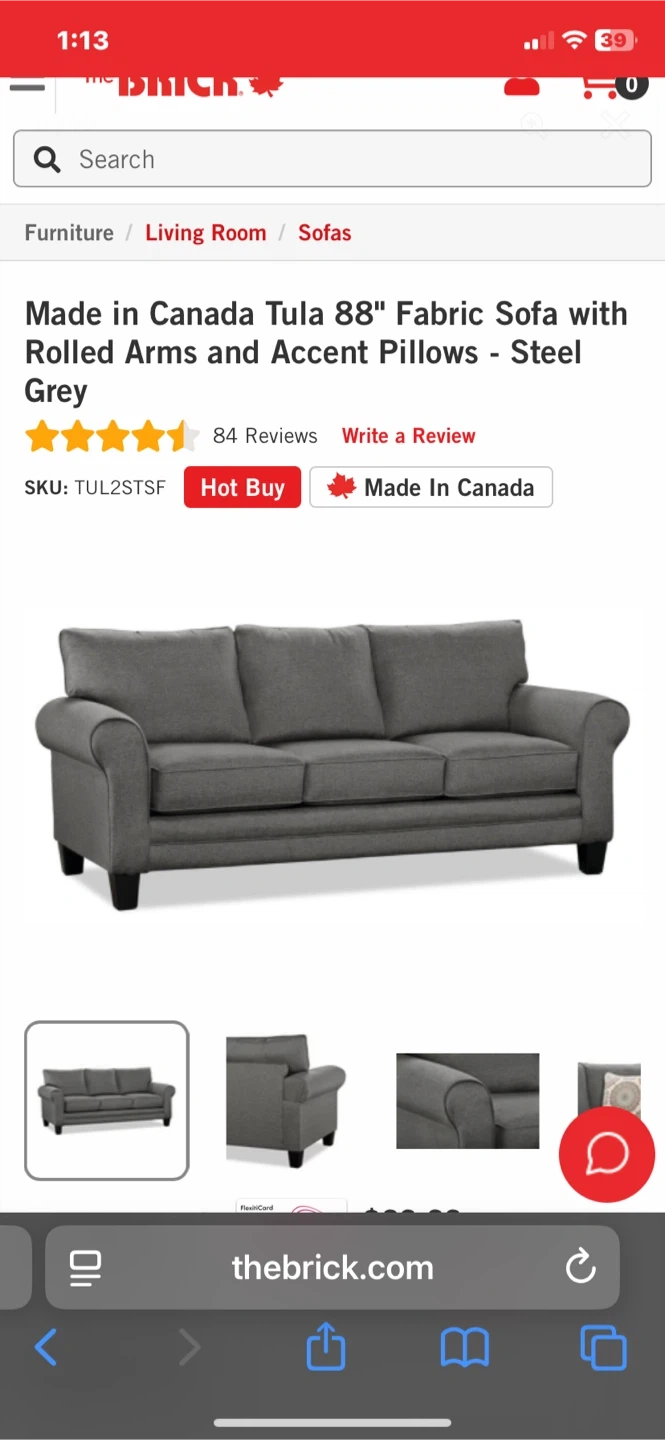The height and width of the screenshot is (1440, 665).
Task: Show open Safari tabs
Action: pyautogui.click(x=603, y=1348)
